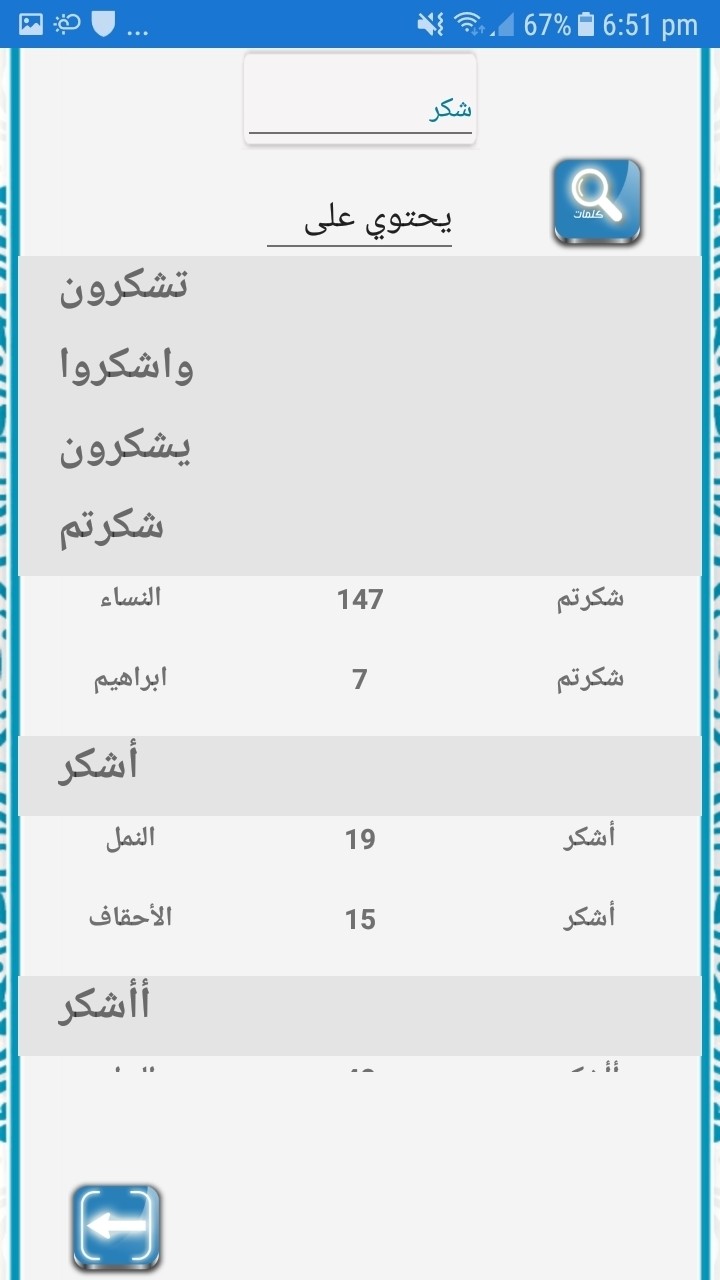
Task: Tap the magnifier words search button
Action: [597, 202]
